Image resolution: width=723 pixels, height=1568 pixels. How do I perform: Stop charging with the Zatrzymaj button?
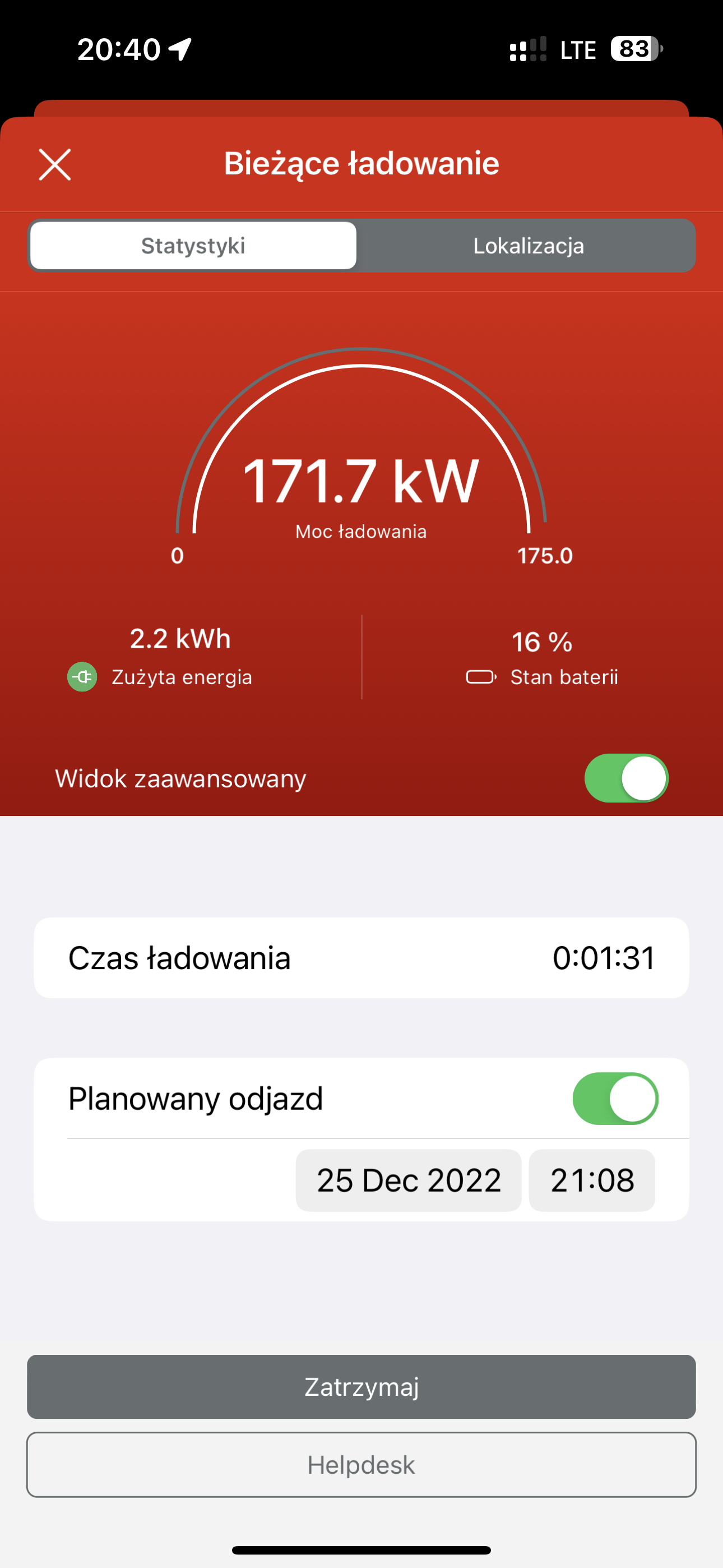coord(361,1387)
